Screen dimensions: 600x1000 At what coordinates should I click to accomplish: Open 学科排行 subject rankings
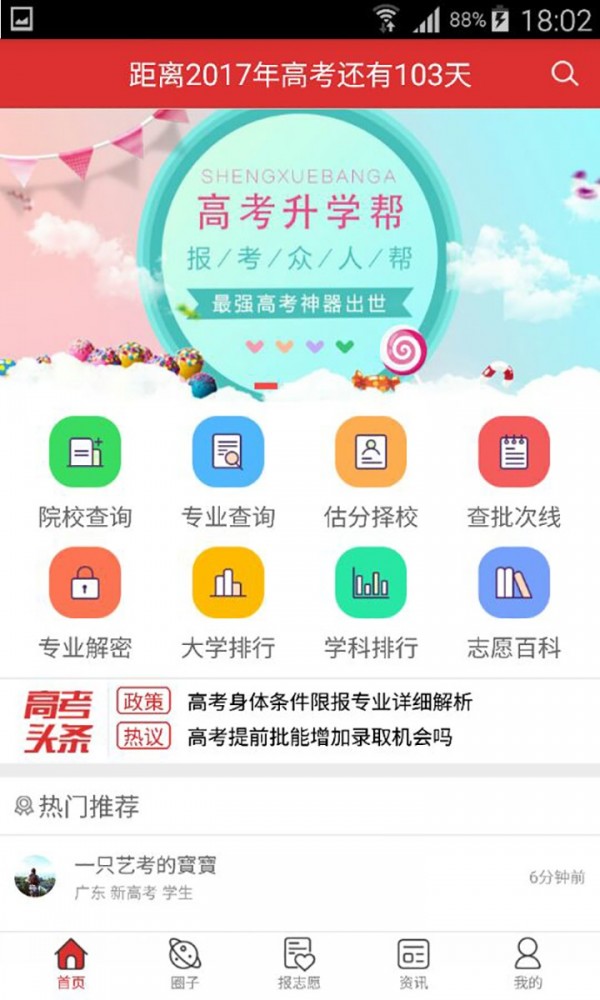coord(371,602)
